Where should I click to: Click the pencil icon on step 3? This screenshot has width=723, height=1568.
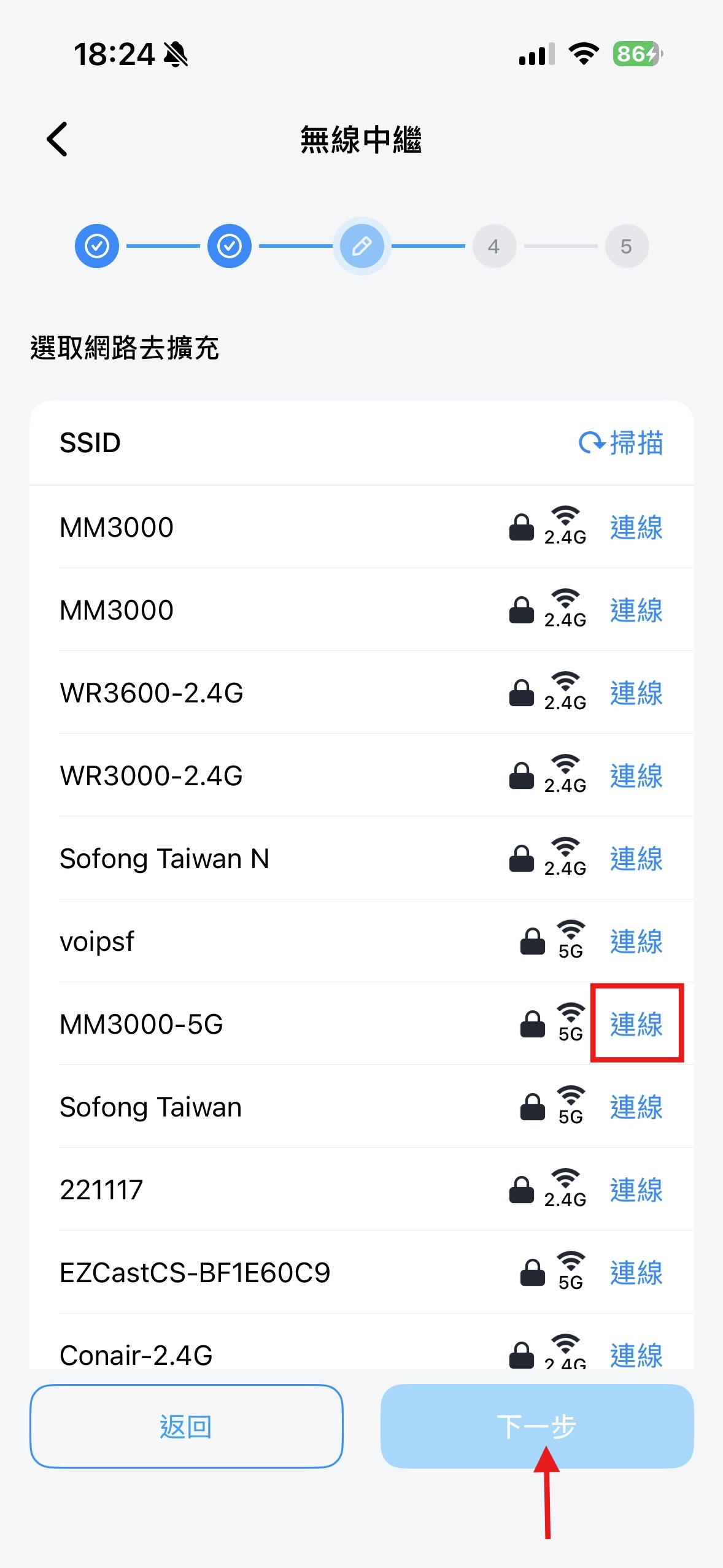pyautogui.click(x=362, y=245)
